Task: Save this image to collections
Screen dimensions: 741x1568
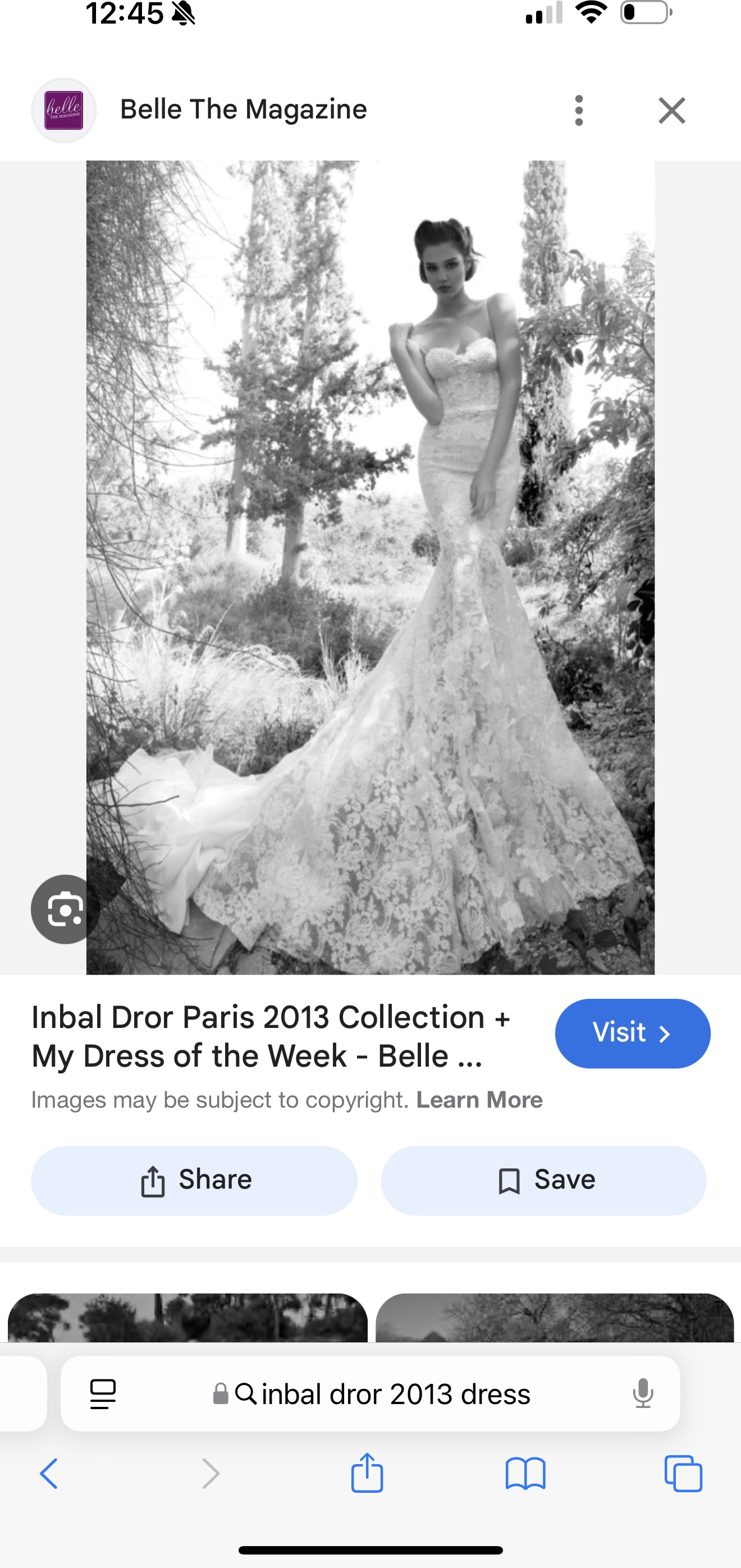Action: click(x=543, y=1180)
